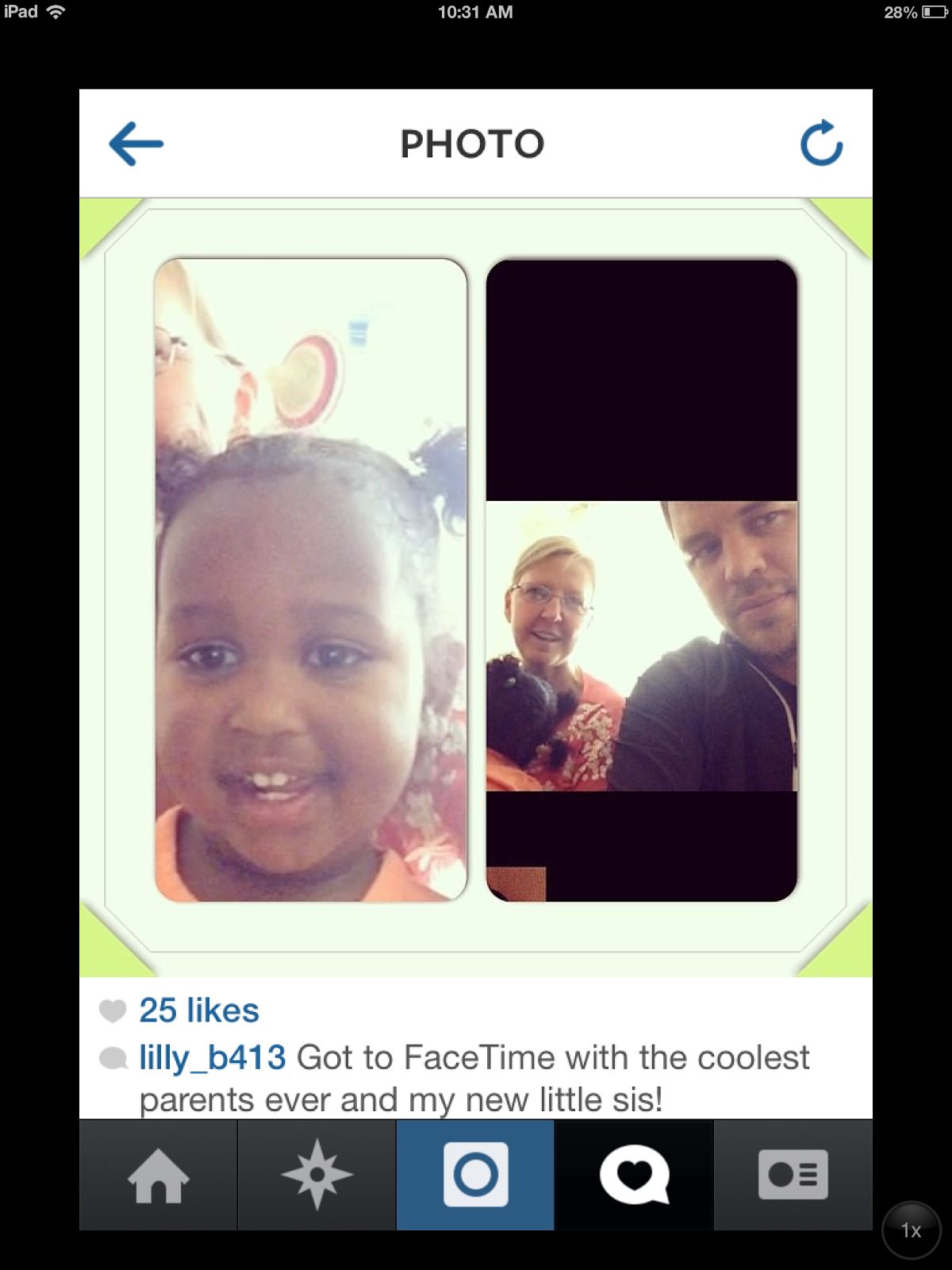Switch to the Home feed tab
This screenshot has height=1270, width=952.
(159, 1175)
